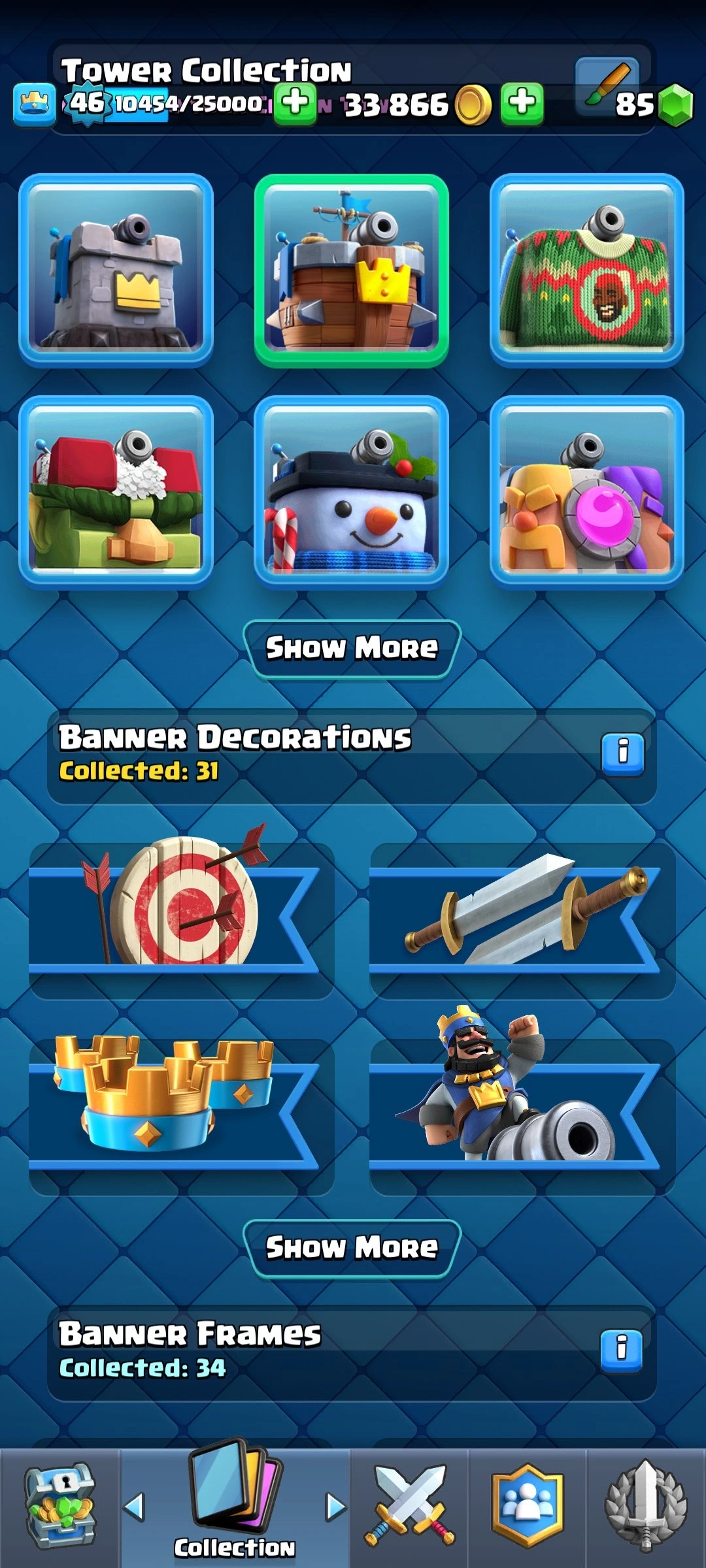Select the ugly Christmas sweater tower skin

point(586,270)
